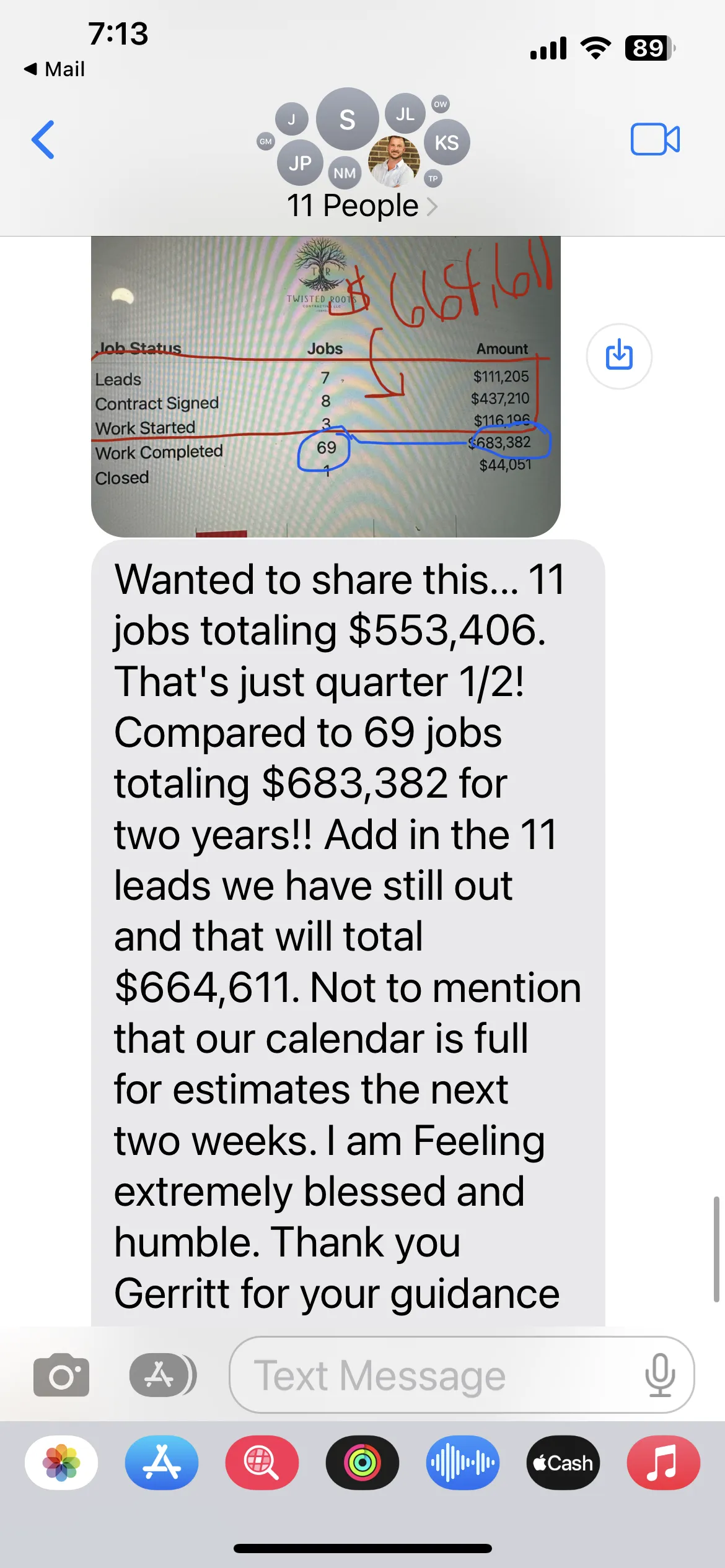Save the shared image with download button

click(618, 356)
